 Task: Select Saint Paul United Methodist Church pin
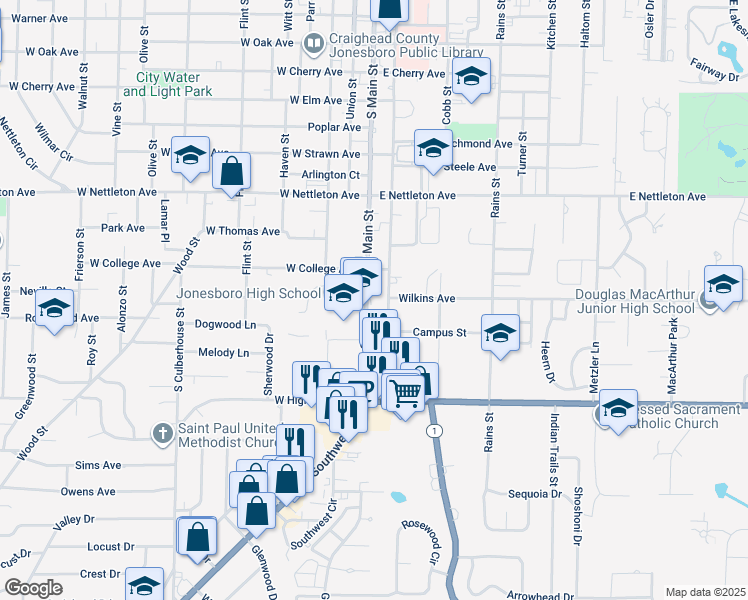tap(164, 433)
